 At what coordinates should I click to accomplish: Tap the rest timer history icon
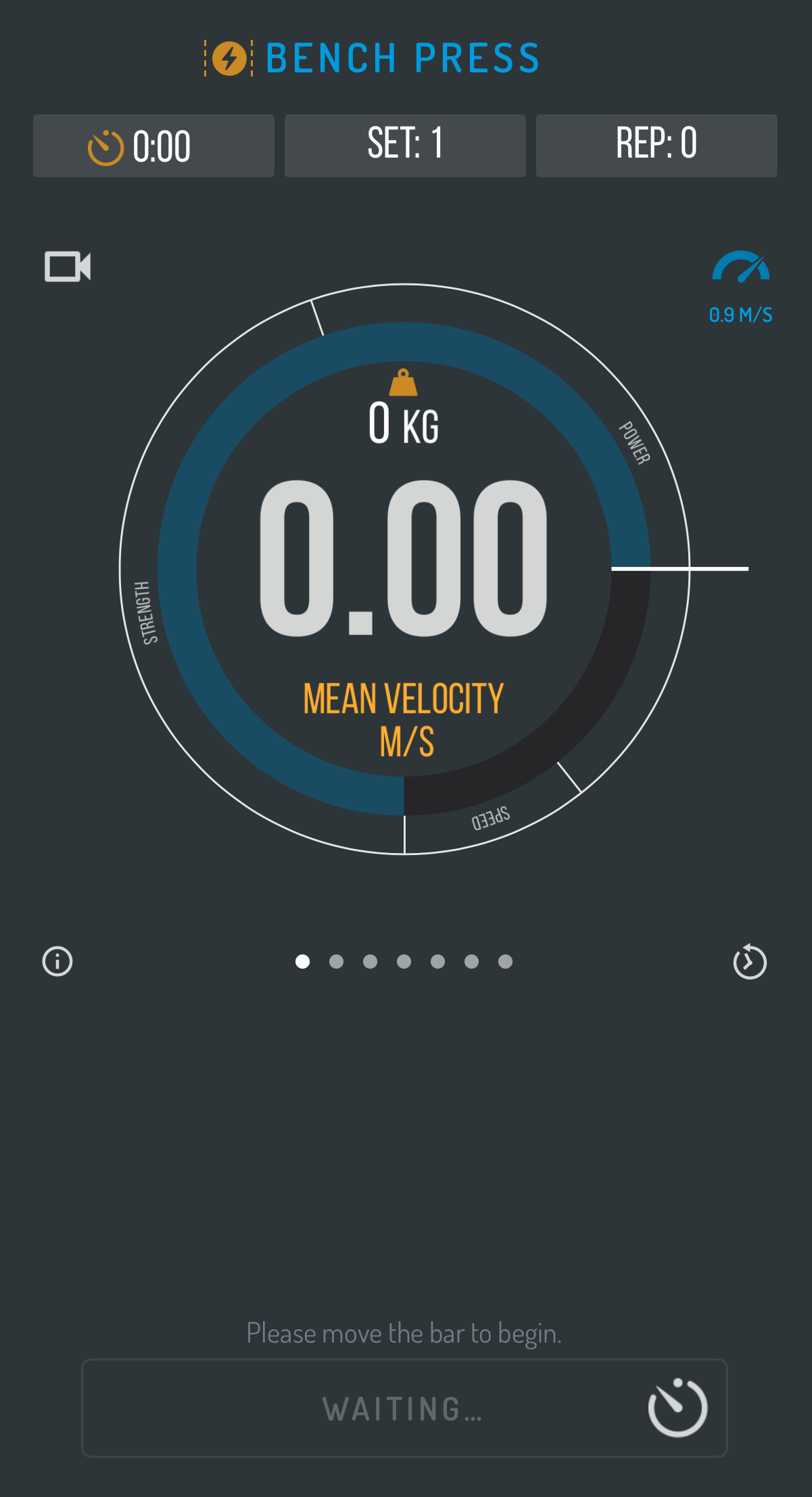pos(750,961)
